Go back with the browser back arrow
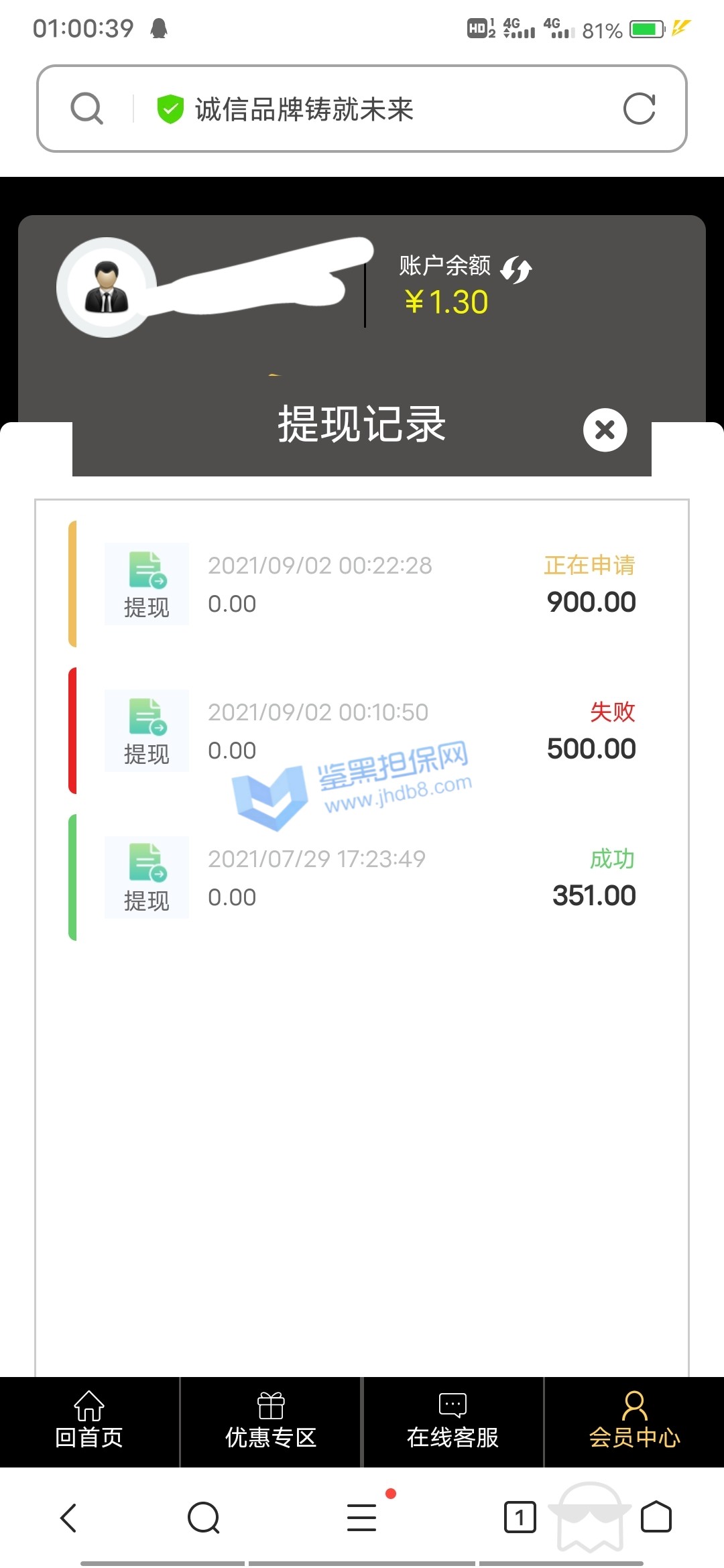The image size is (724, 1568). [x=69, y=1518]
